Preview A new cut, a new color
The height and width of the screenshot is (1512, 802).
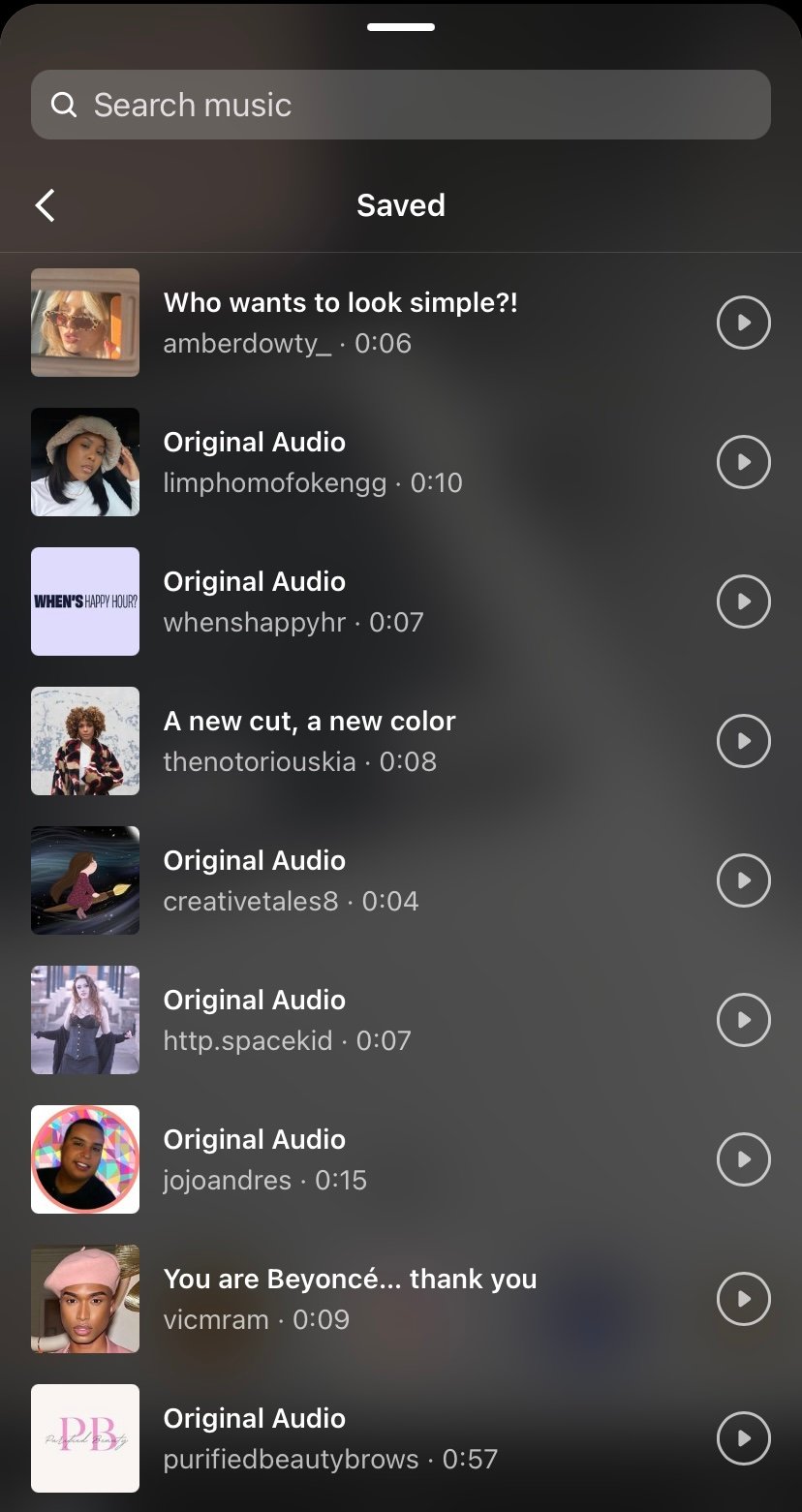click(x=743, y=741)
